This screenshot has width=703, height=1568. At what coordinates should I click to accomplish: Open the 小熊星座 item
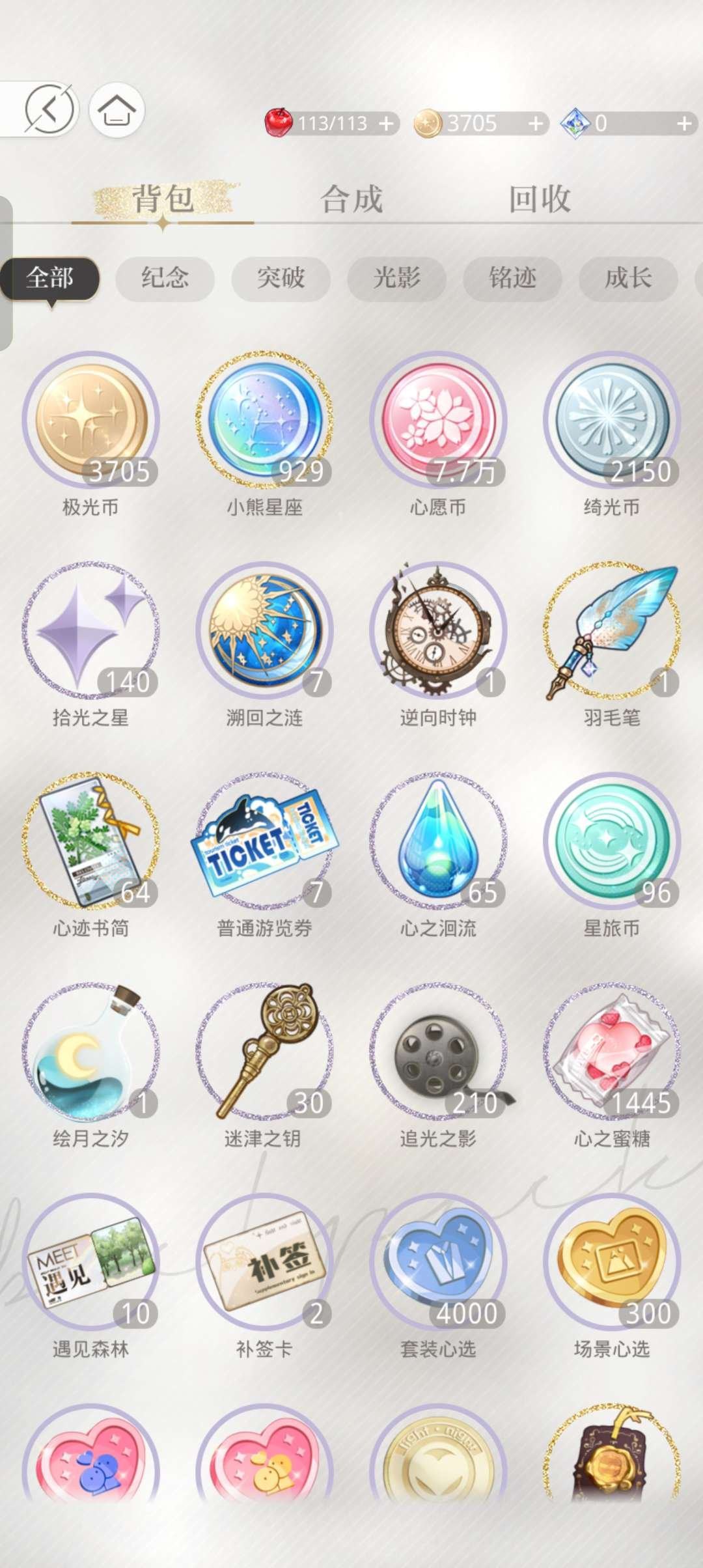tap(264, 420)
